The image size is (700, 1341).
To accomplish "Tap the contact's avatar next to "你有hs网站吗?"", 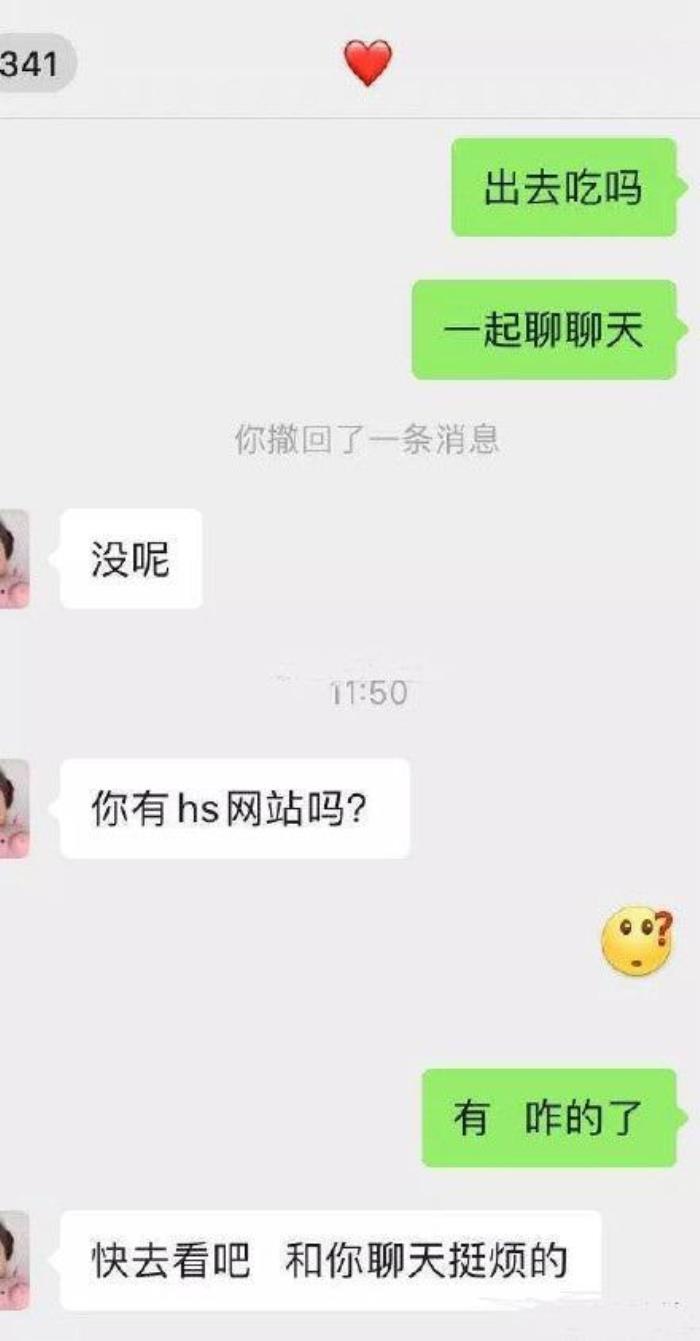I will (x=14, y=808).
